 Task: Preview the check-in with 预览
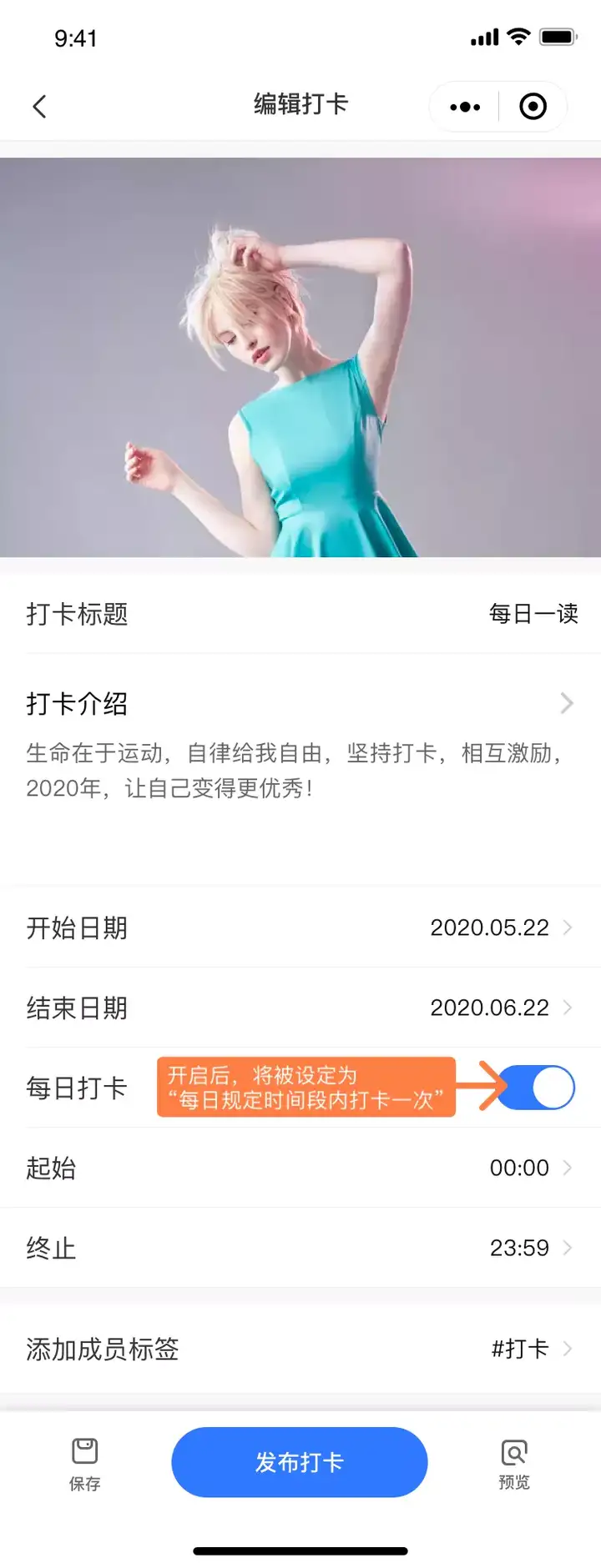pyautogui.click(x=514, y=1464)
